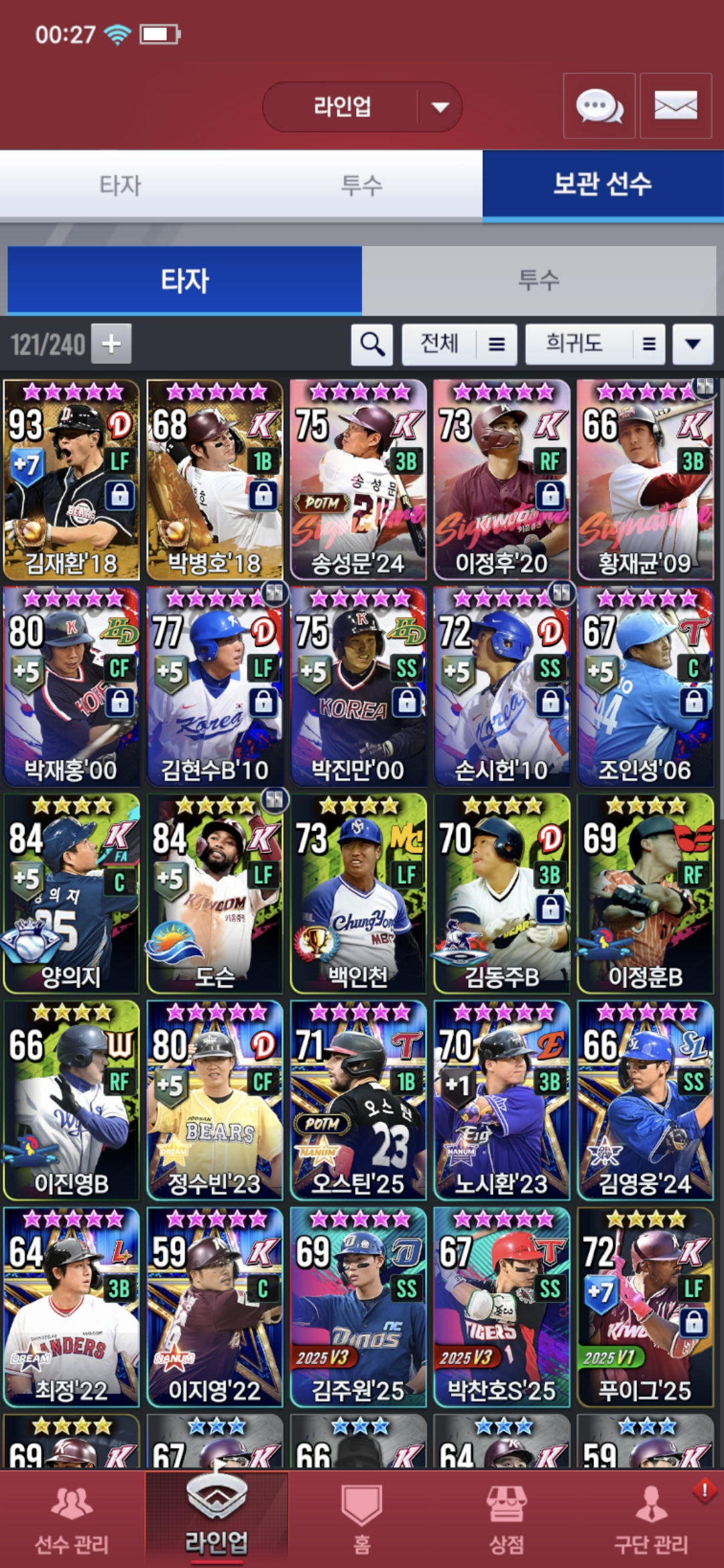Open the 오스틴'25 player card
This screenshot has width=724, height=1568.
[358, 1100]
